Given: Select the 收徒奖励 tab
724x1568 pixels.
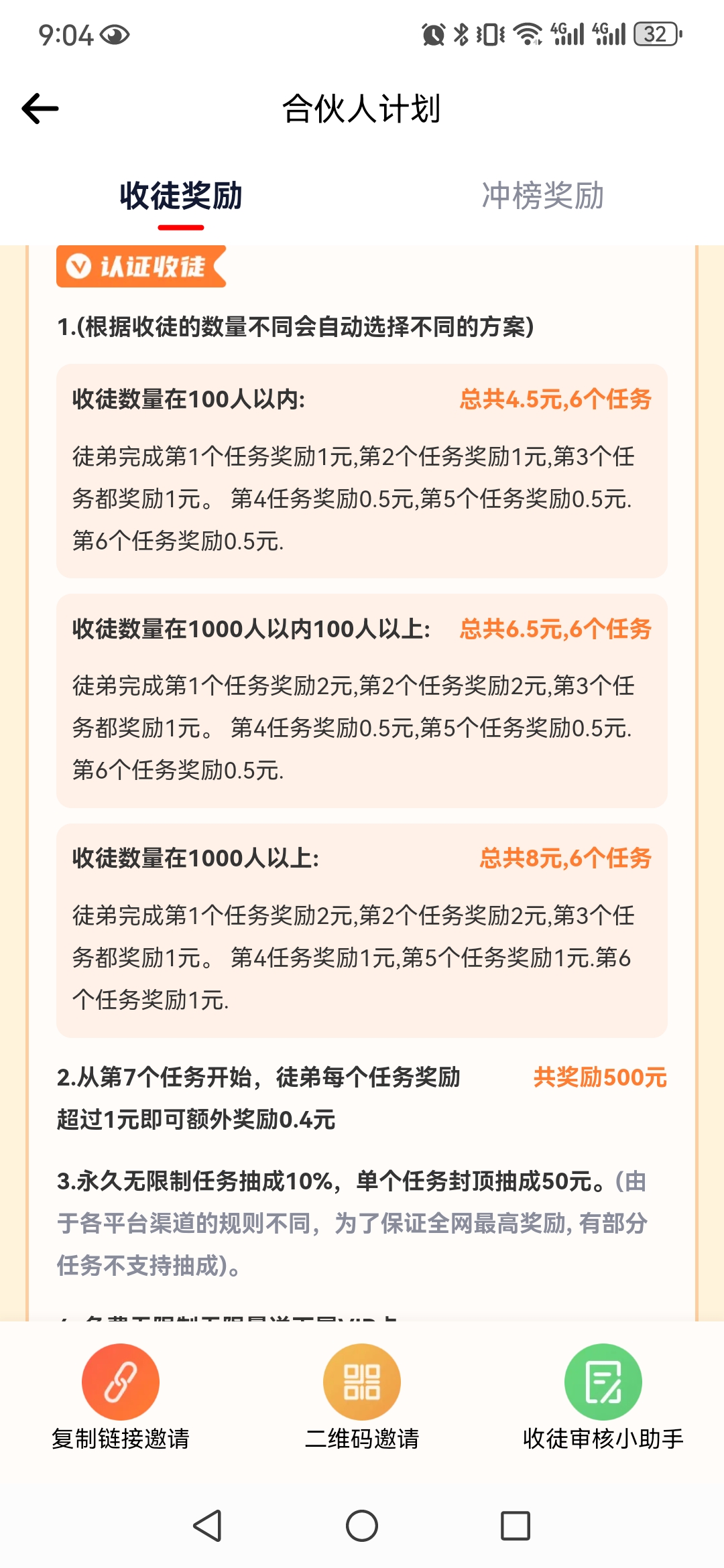Looking at the screenshot, I should pos(181,196).
